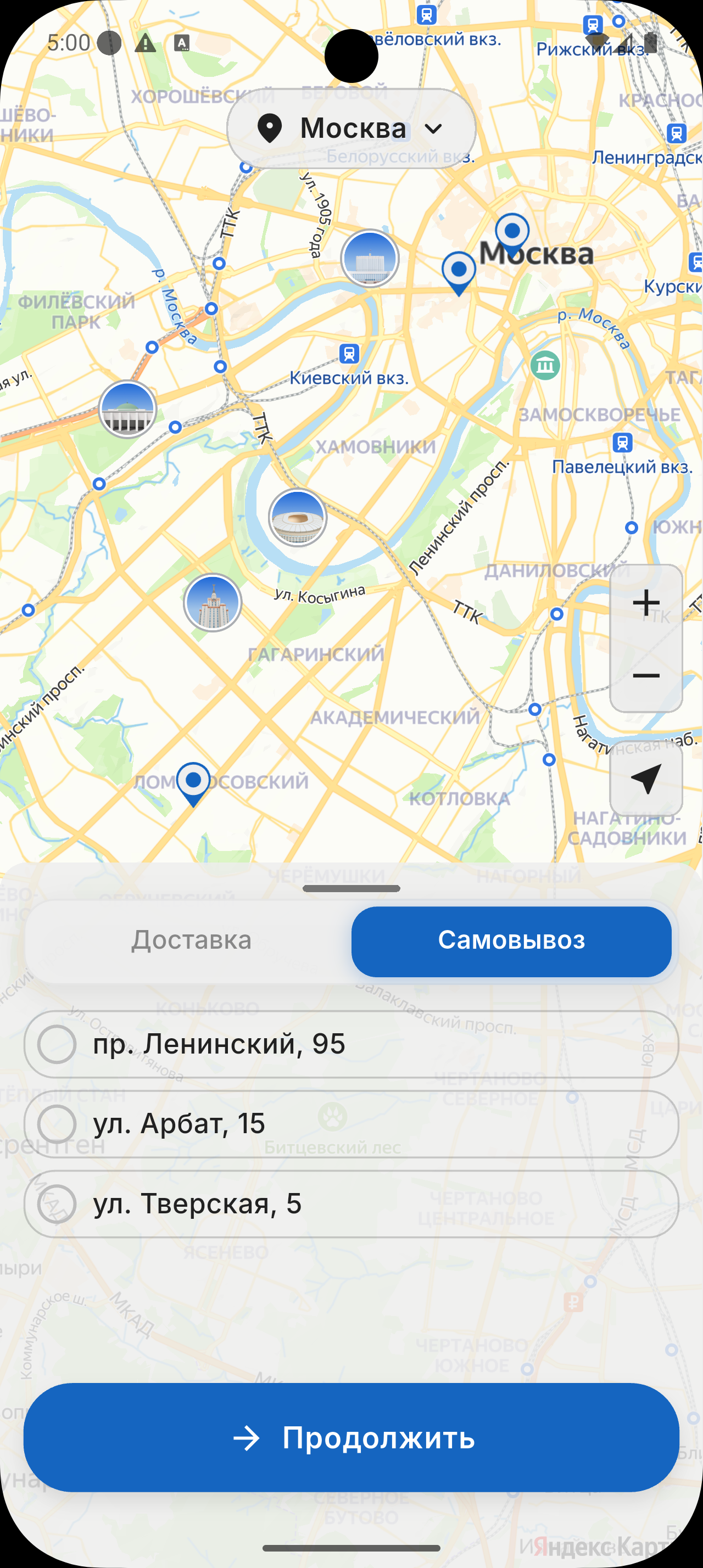Tap the Продолжить button
Image resolution: width=703 pixels, height=1568 pixels.
tap(351, 1437)
